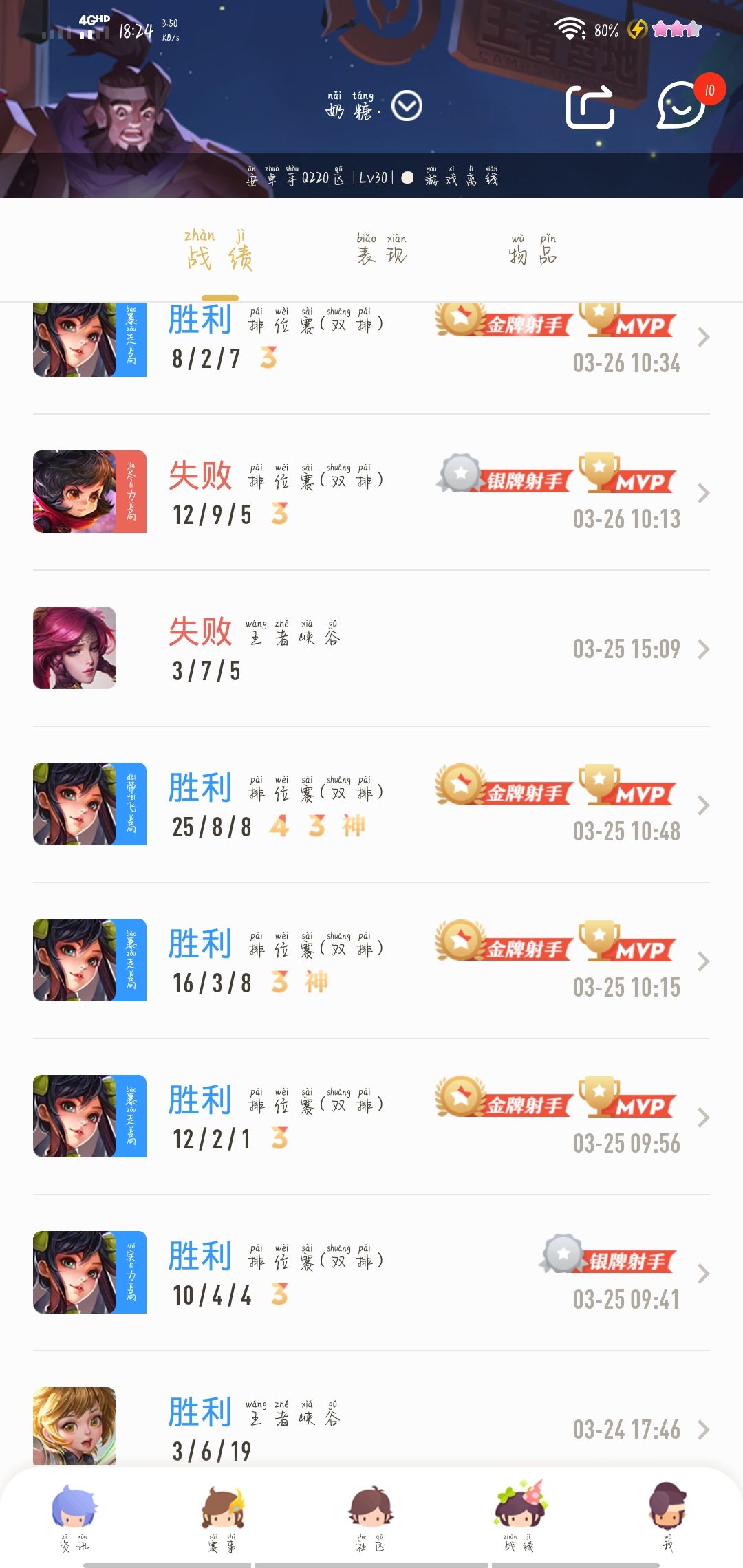Viewport: 743px width, 1568px height.
Task: Open the 战绩 stats icon in bottom navigation
Action: [521, 1506]
